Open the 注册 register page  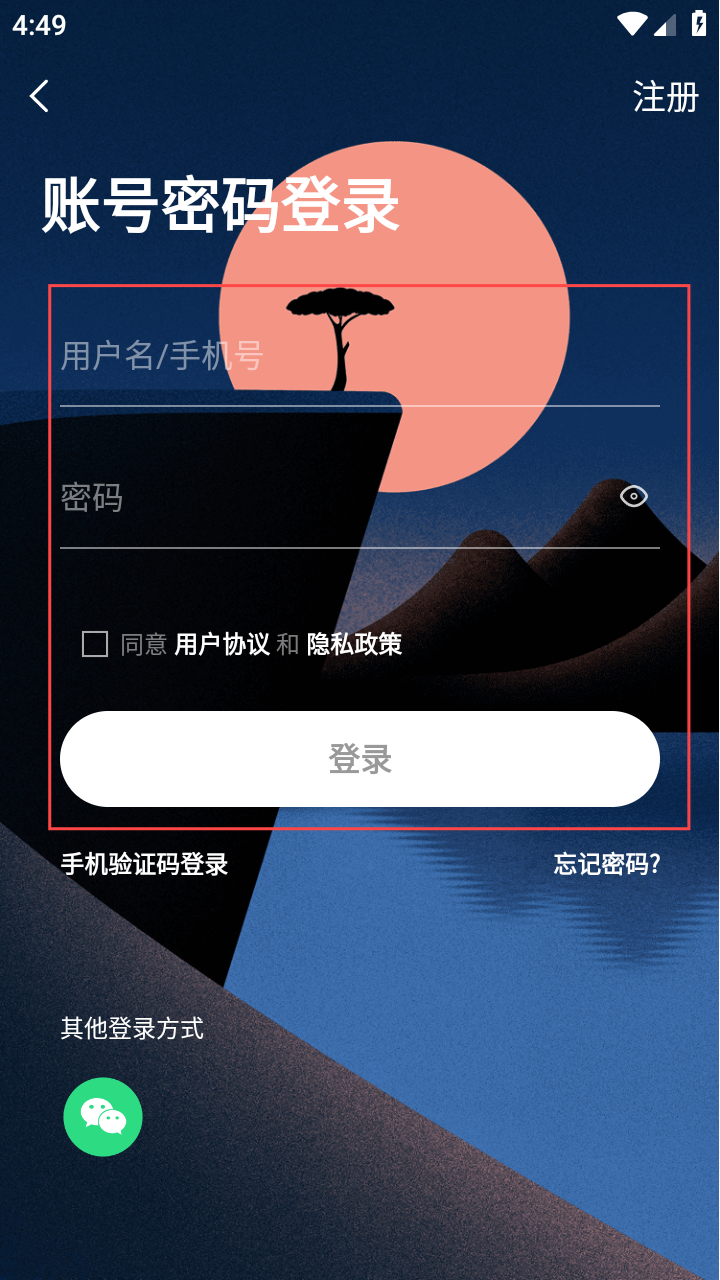(x=665, y=97)
